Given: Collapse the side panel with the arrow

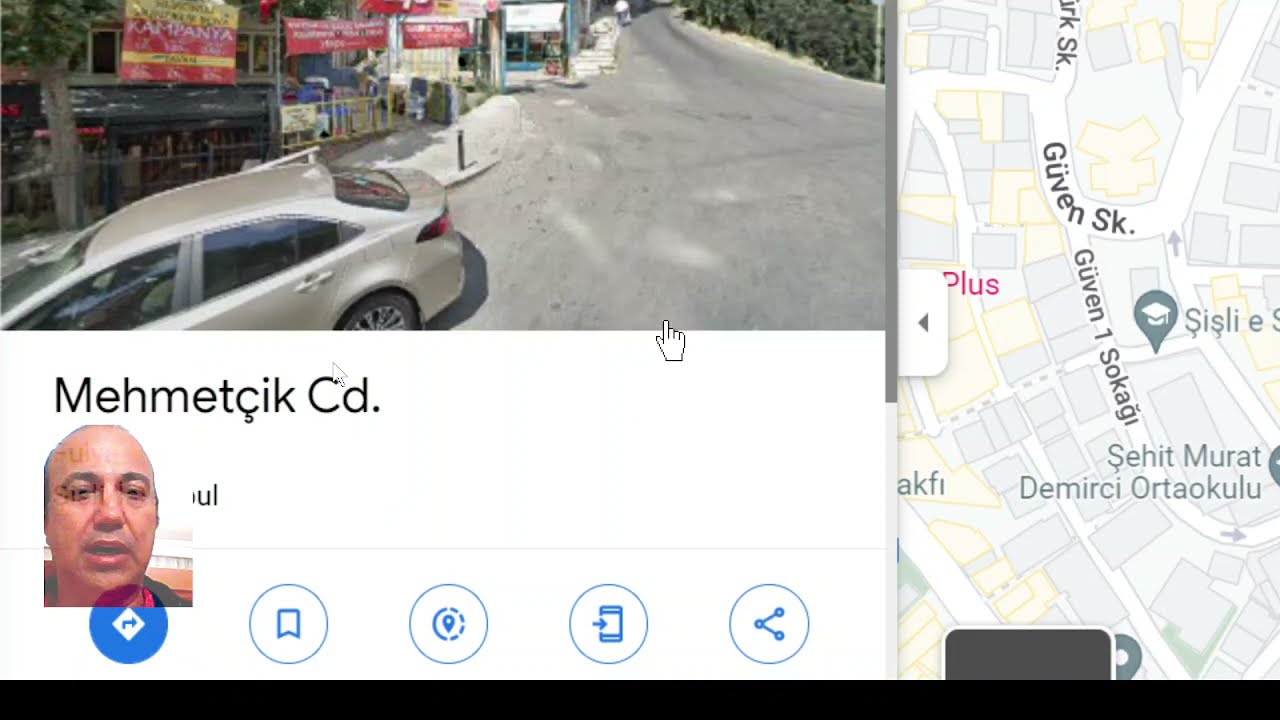Looking at the screenshot, I should 923,323.
